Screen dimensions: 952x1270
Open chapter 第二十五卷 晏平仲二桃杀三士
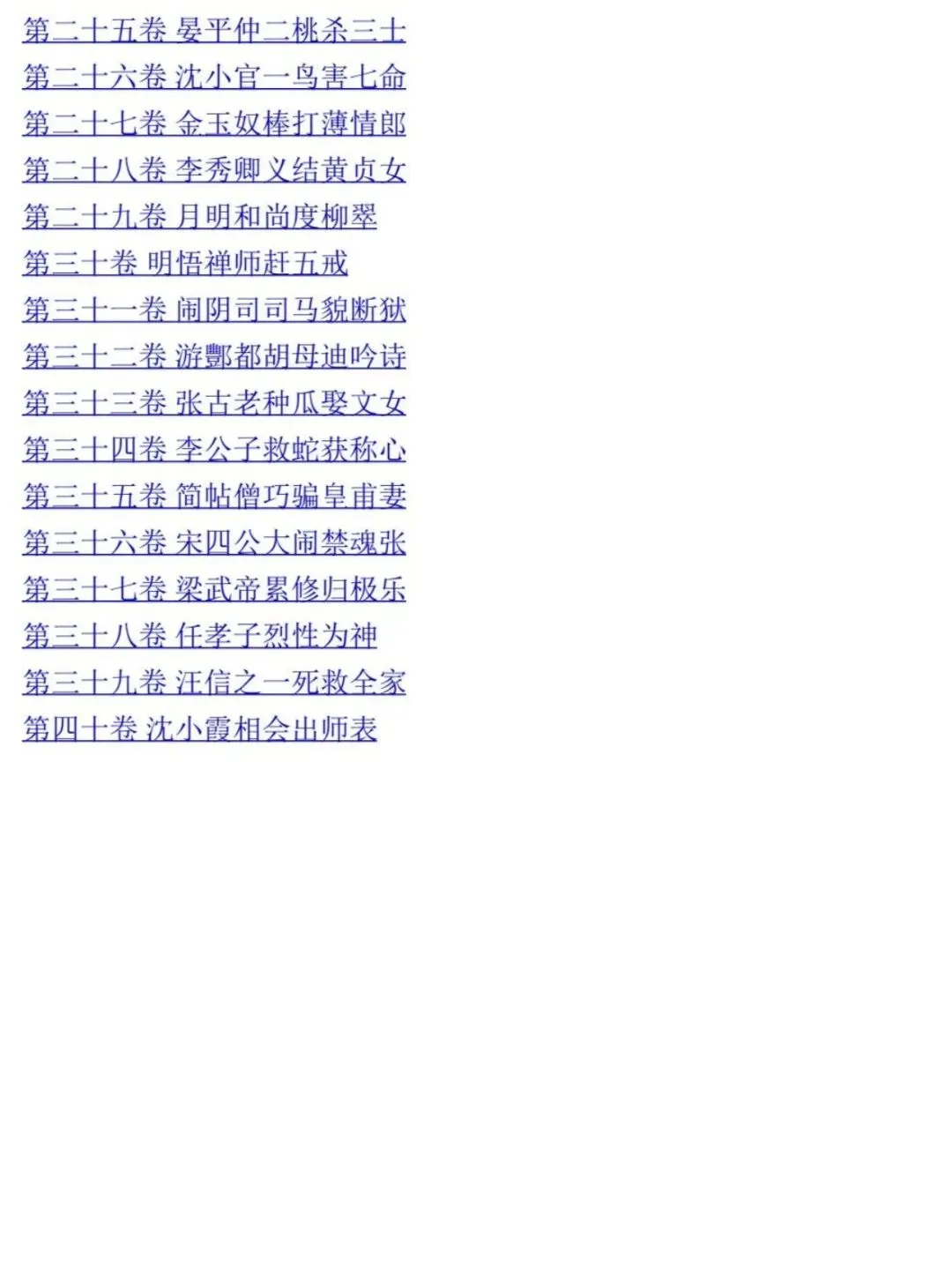tap(214, 31)
